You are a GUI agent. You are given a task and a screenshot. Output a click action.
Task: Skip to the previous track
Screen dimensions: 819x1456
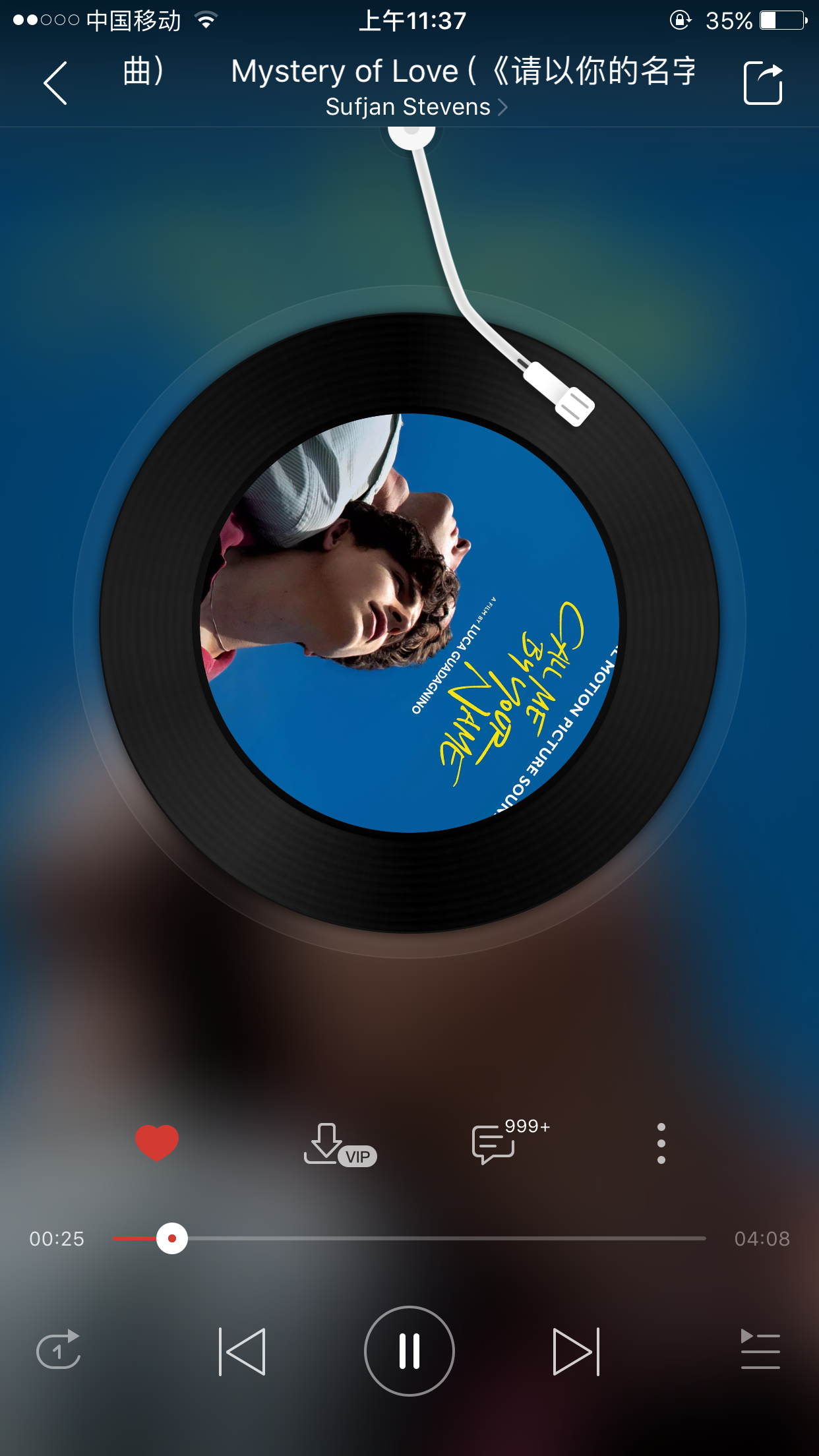[242, 1351]
